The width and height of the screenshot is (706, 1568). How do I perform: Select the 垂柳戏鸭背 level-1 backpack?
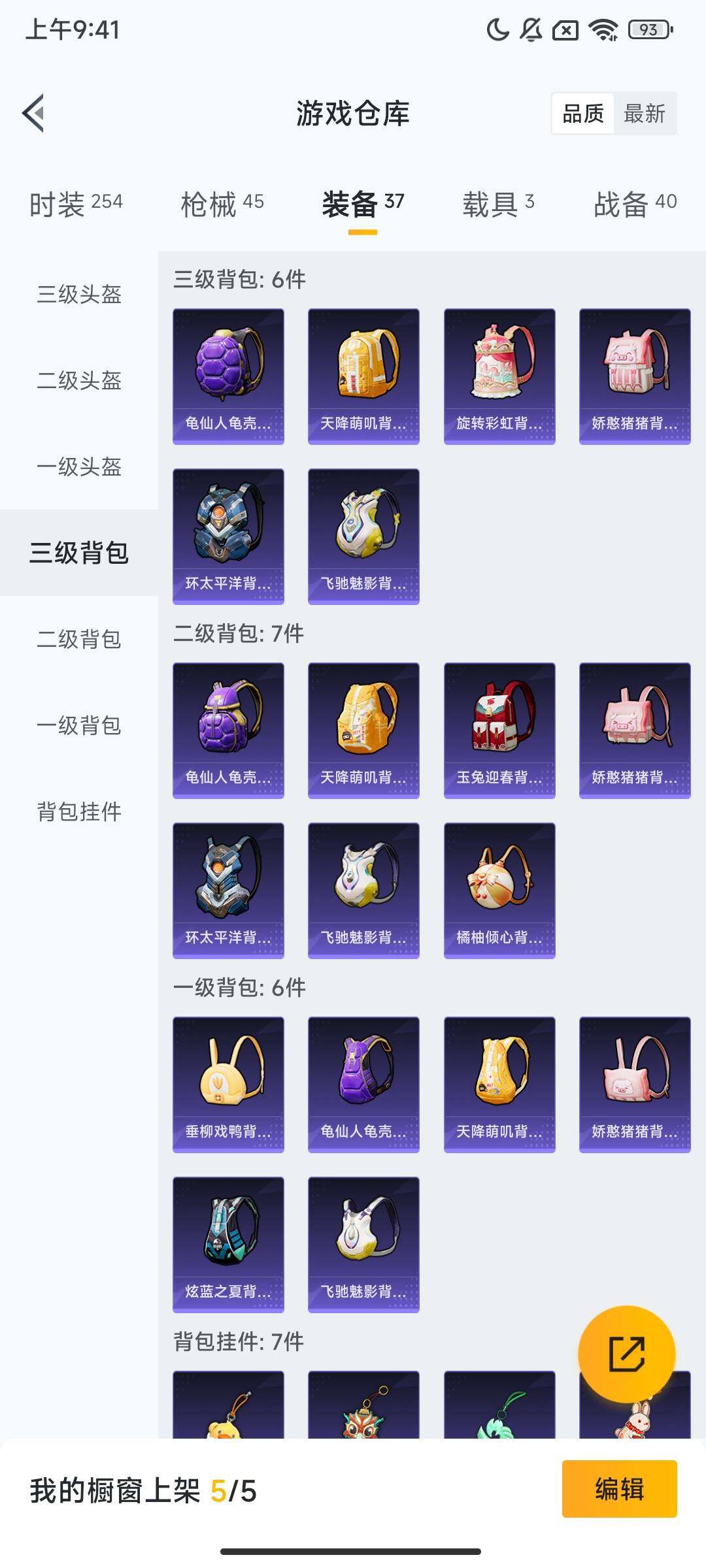228,1080
